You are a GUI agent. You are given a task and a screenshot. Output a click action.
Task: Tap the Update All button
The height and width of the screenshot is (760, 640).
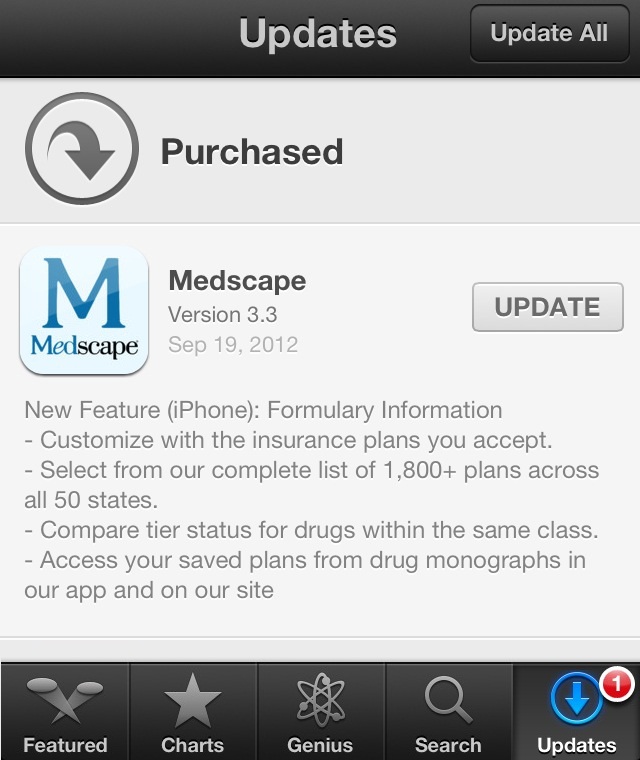pyautogui.click(x=549, y=34)
